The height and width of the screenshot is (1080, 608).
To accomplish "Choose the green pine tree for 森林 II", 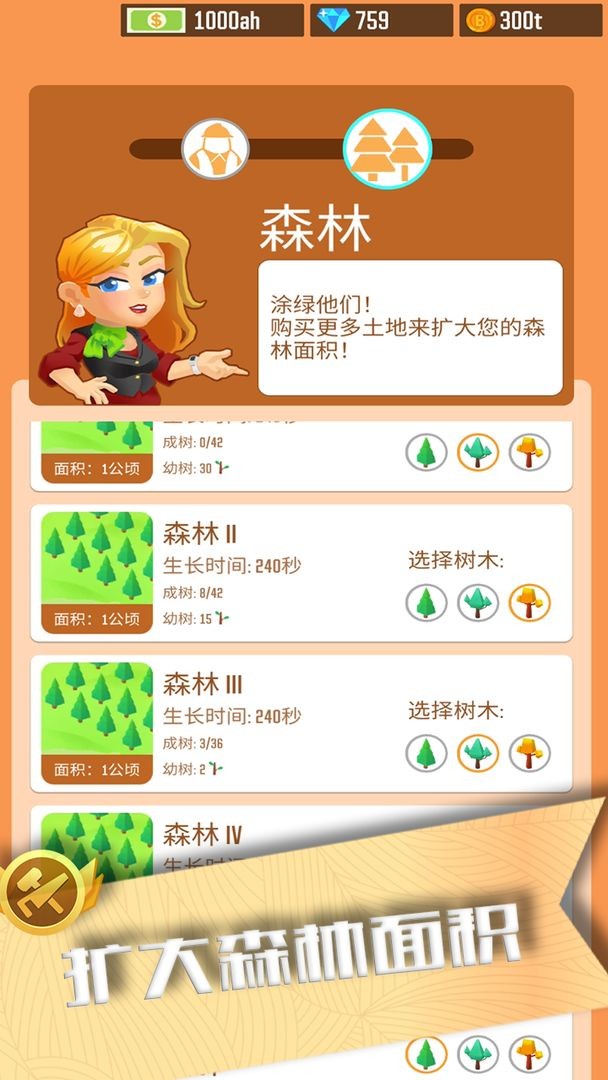I will (426, 603).
